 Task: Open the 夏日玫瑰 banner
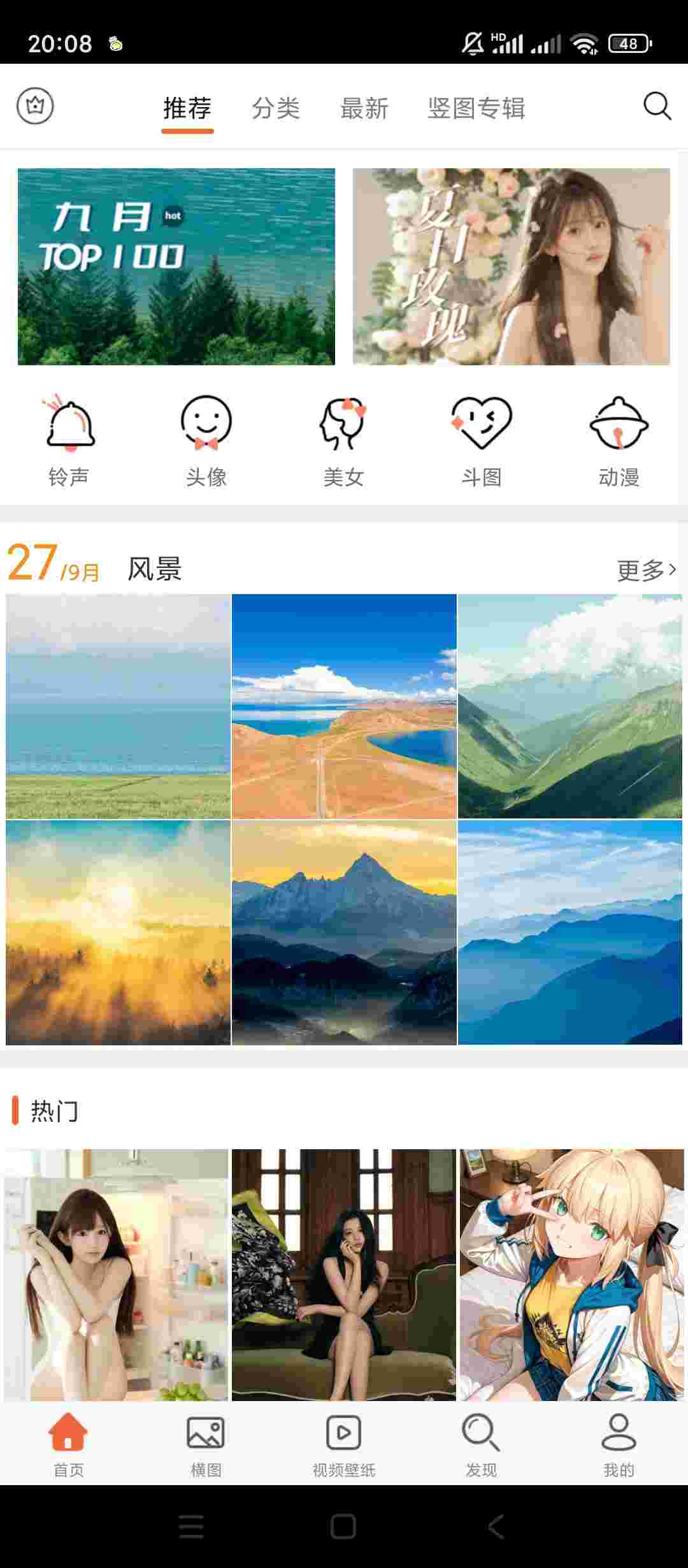coord(511,266)
